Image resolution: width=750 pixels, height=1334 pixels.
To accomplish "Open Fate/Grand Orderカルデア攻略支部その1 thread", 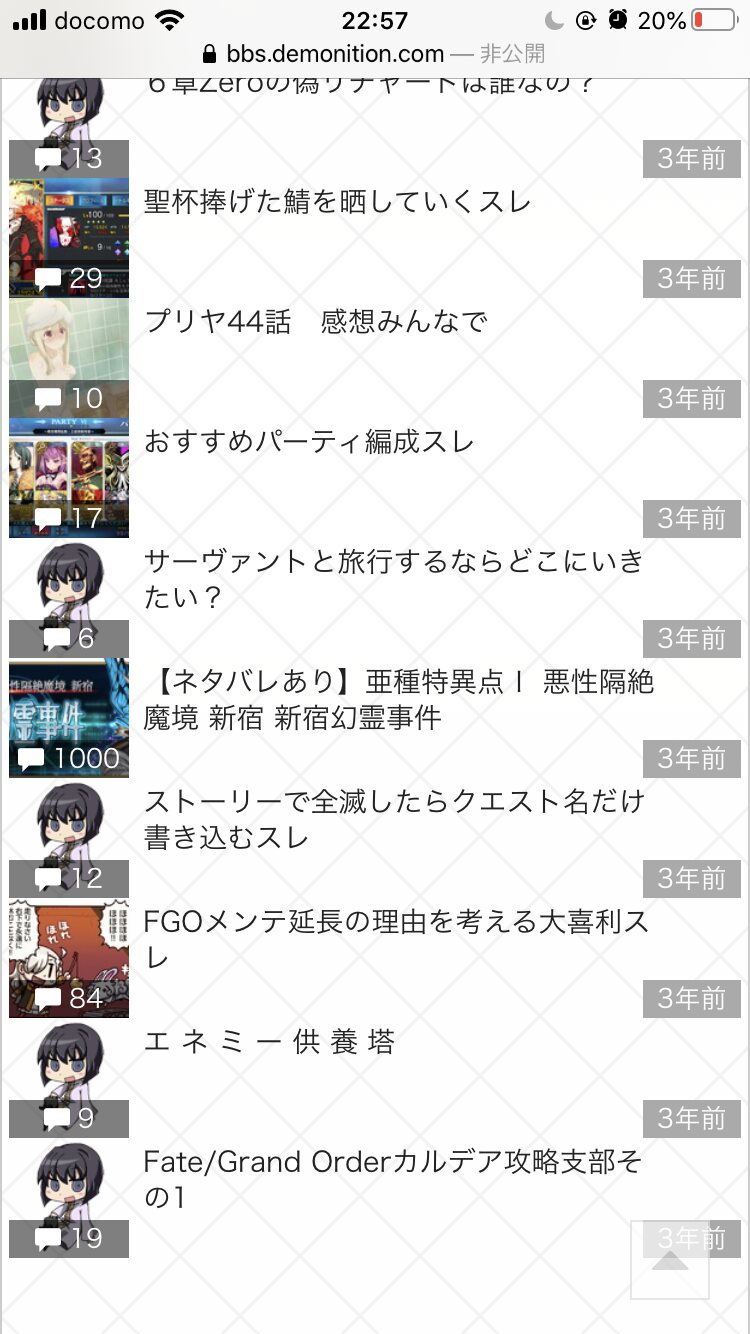I will click(x=392, y=1180).
